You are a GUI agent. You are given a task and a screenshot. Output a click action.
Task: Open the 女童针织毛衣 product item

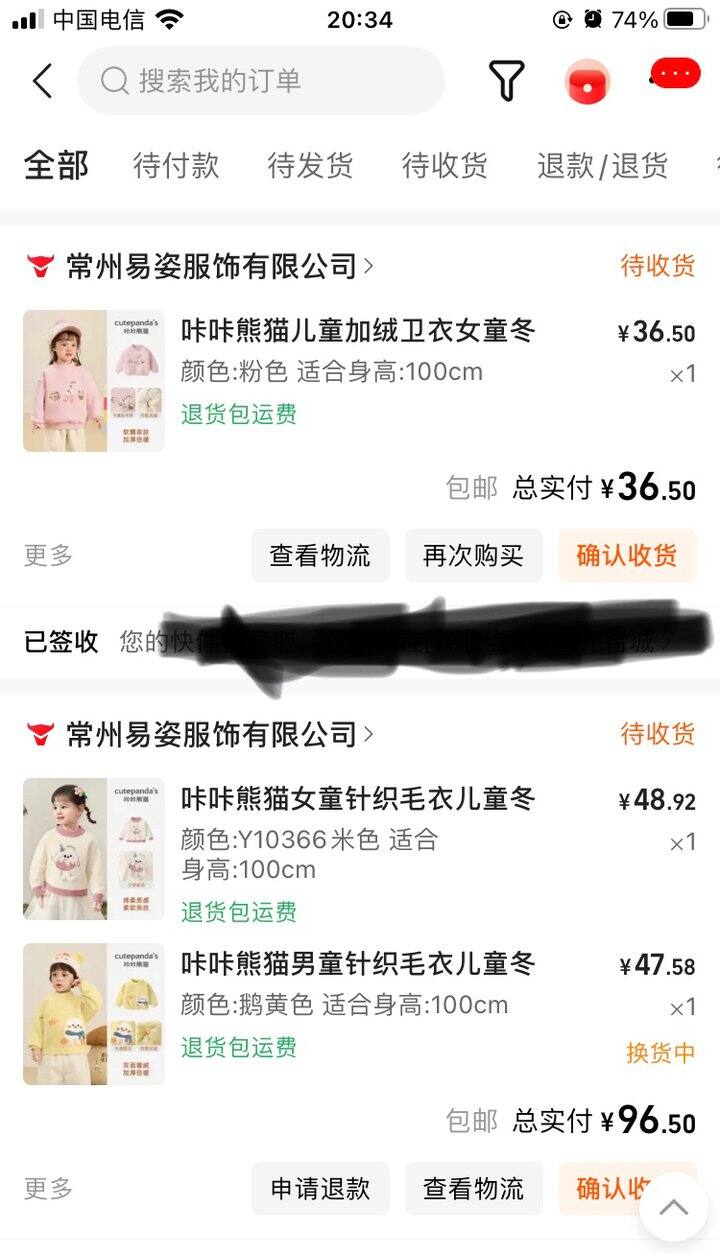coord(358,799)
